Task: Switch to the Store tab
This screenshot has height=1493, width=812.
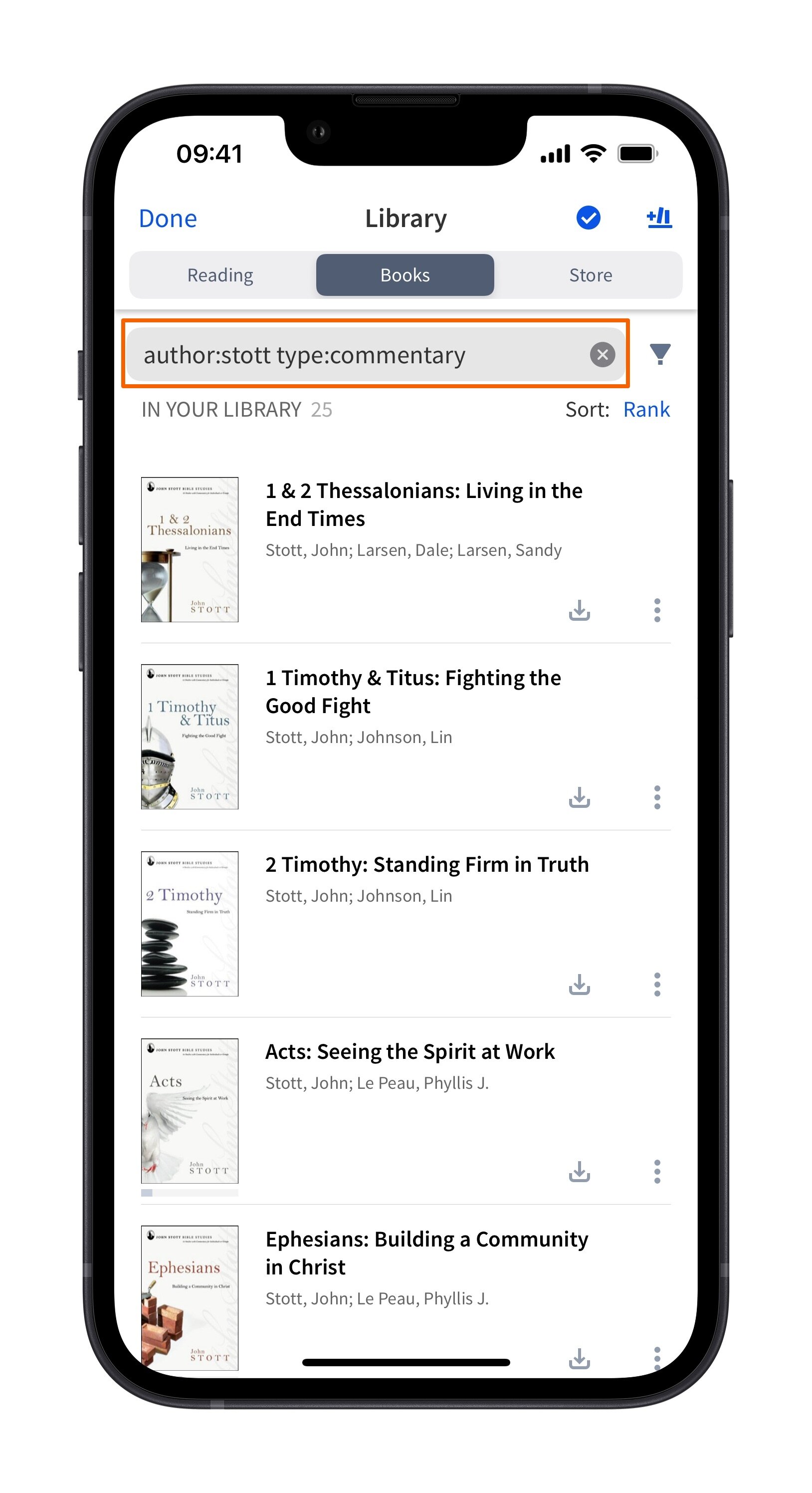Action: 590,275
